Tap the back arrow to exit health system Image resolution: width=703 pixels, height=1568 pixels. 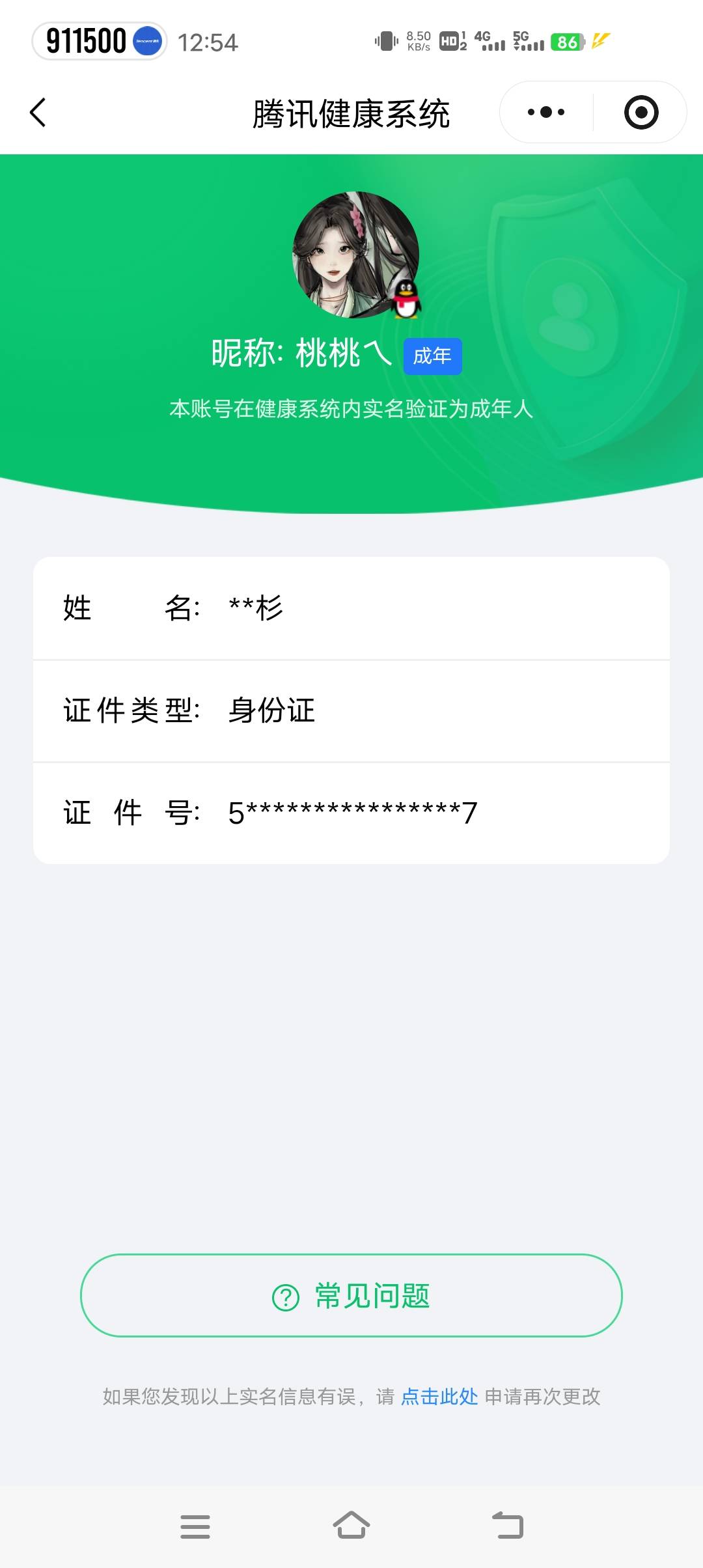(37, 112)
